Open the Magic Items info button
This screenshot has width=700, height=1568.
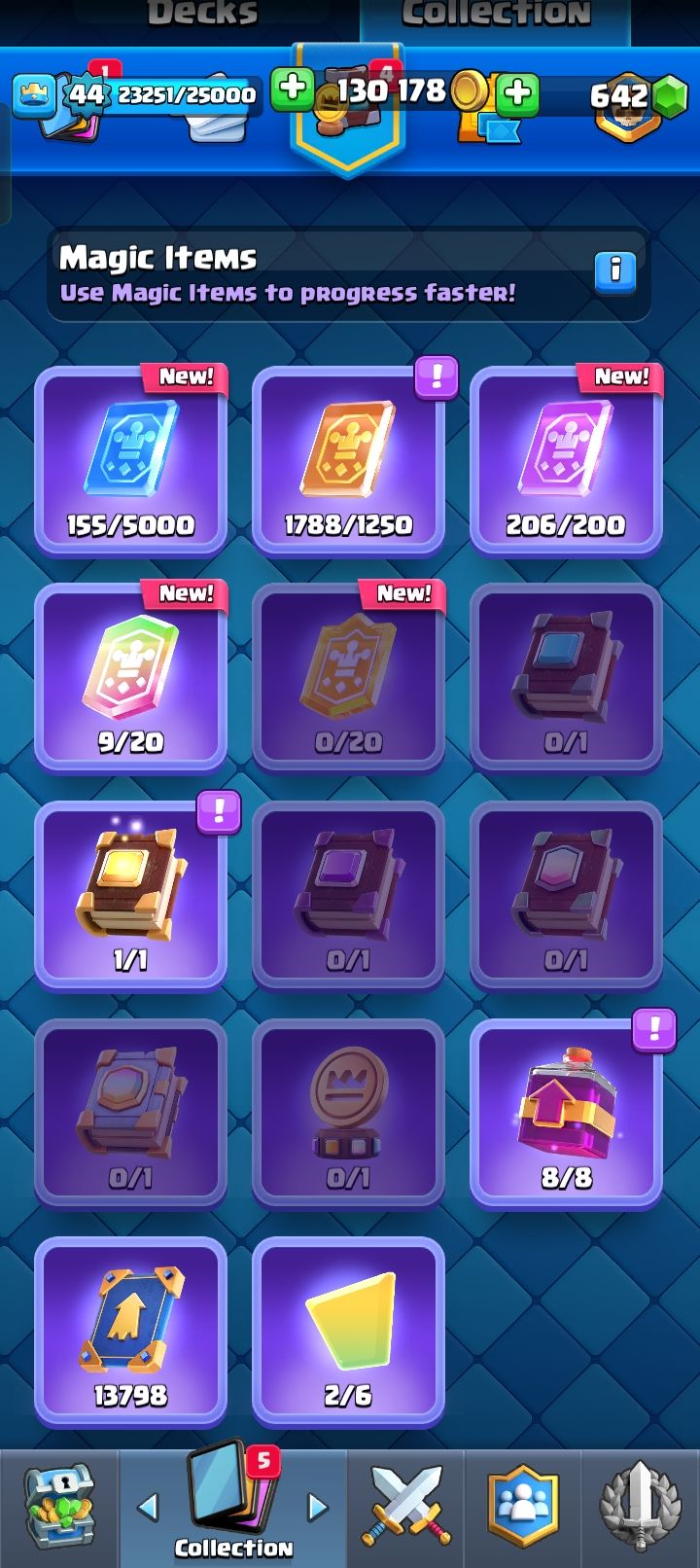[614, 270]
